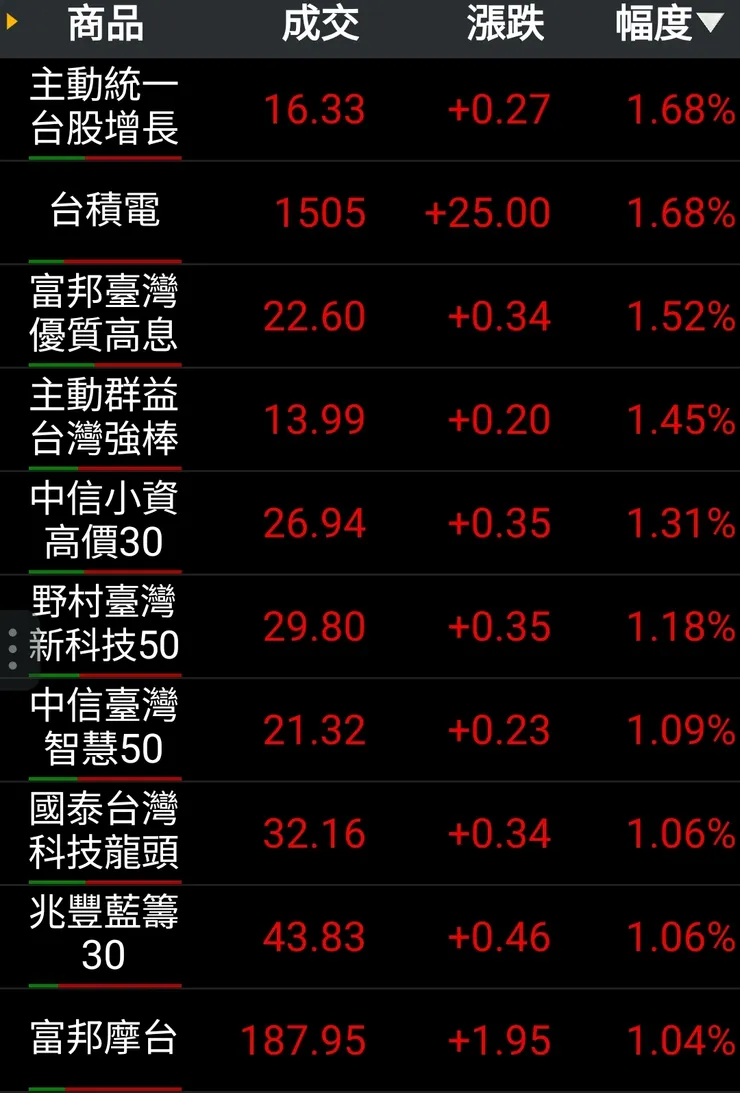The height and width of the screenshot is (1093, 740).
Task: Tap the three-dot side panel handle
Action: pyautogui.click(x=11, y=649)
